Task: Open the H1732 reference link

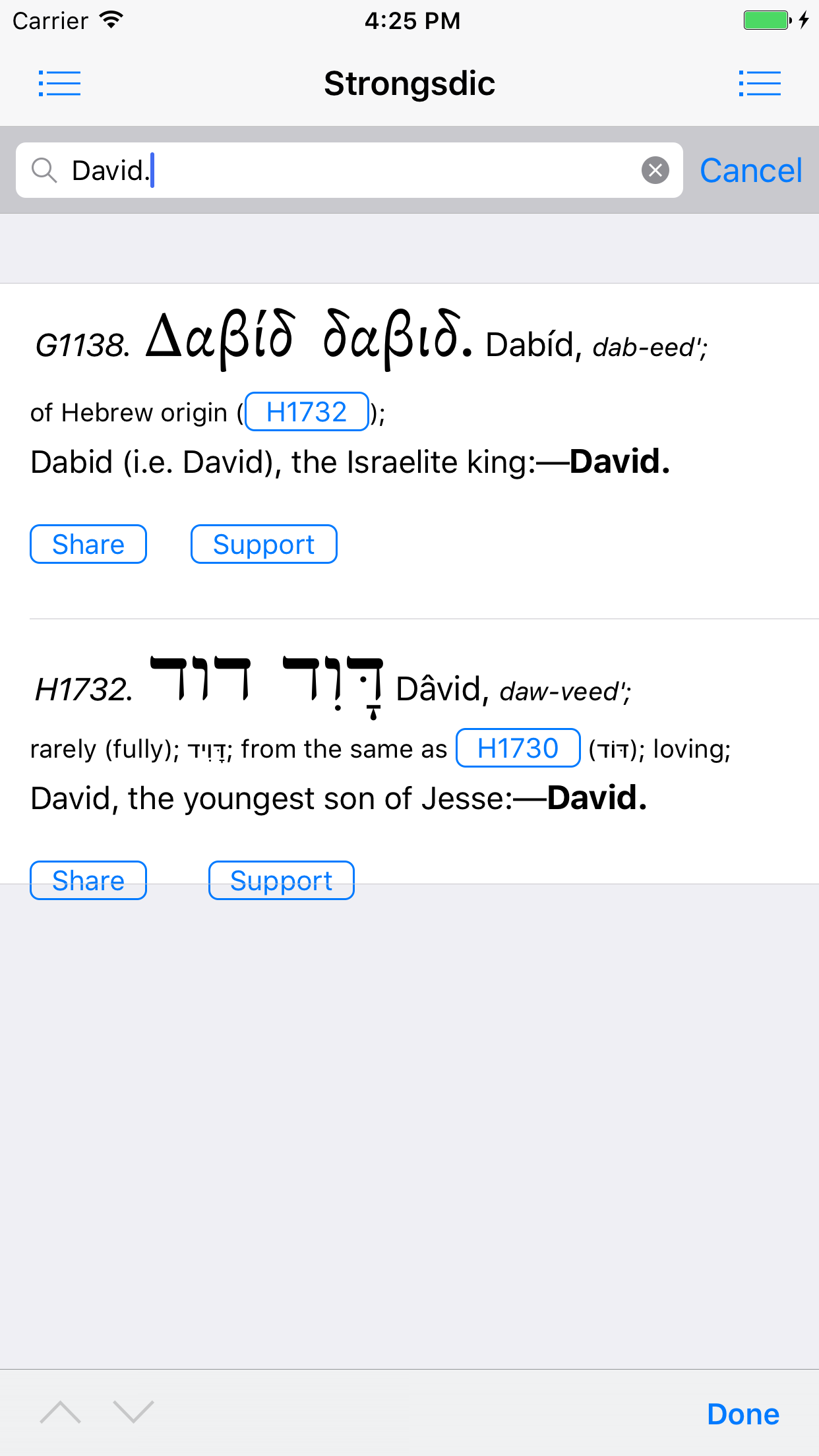Action: pos(307,412)
